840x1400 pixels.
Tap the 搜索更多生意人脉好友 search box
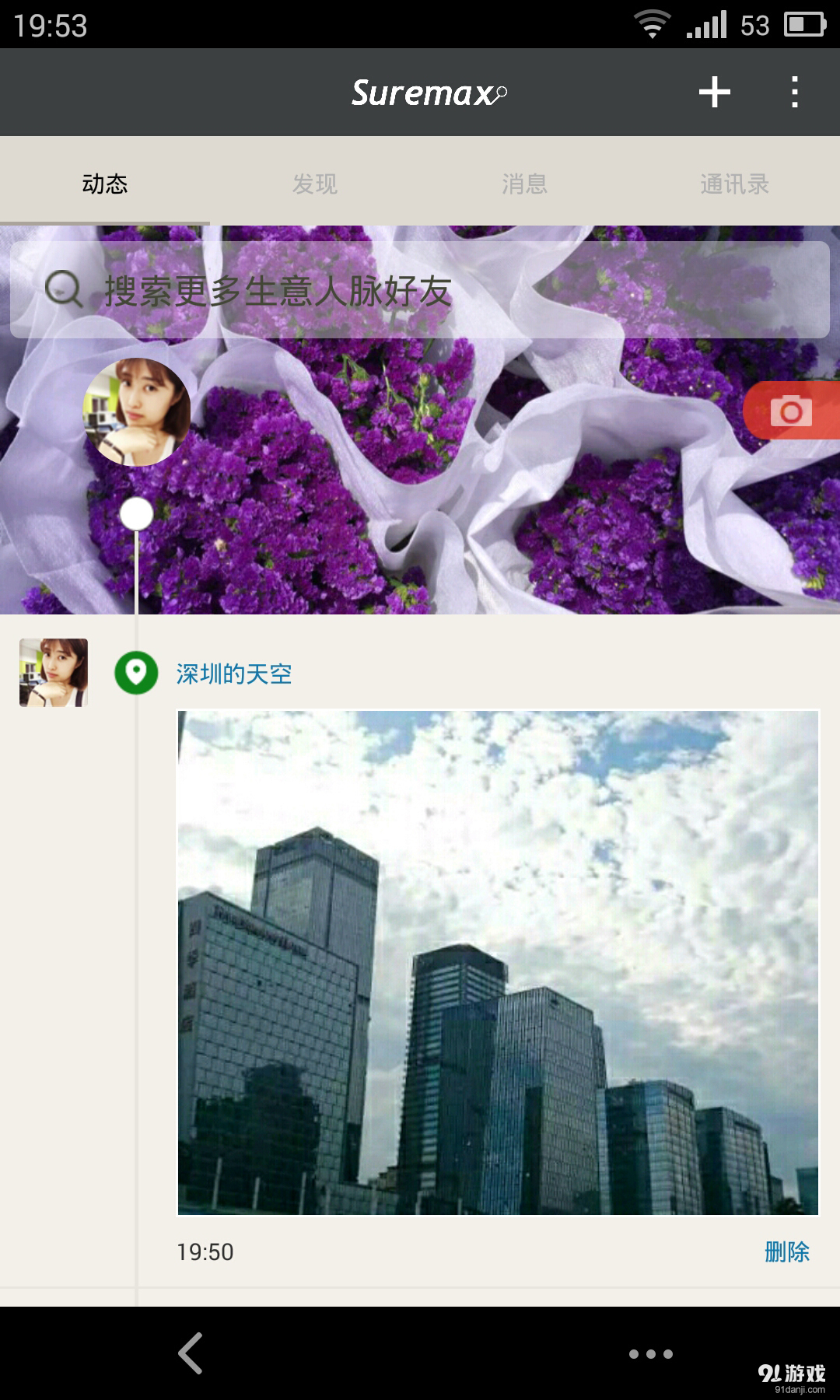[x=420, y=290]
